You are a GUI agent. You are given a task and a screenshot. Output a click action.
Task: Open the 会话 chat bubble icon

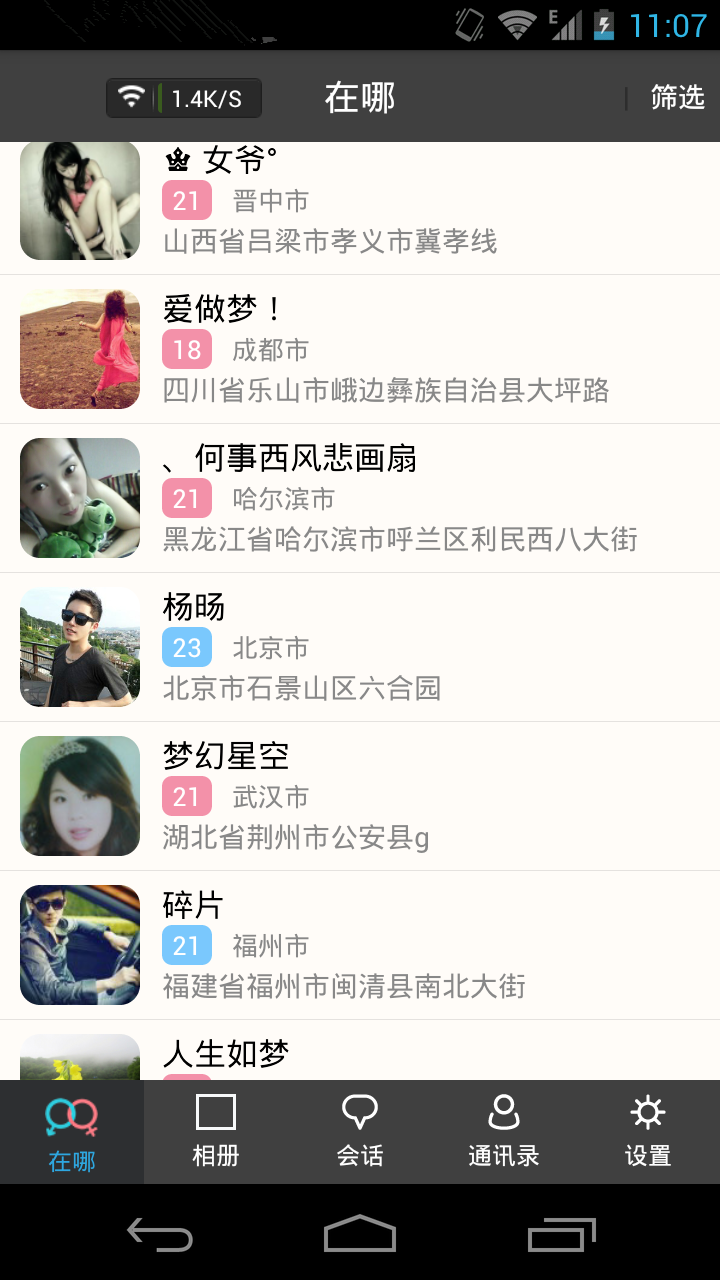tap(360, 1111)
